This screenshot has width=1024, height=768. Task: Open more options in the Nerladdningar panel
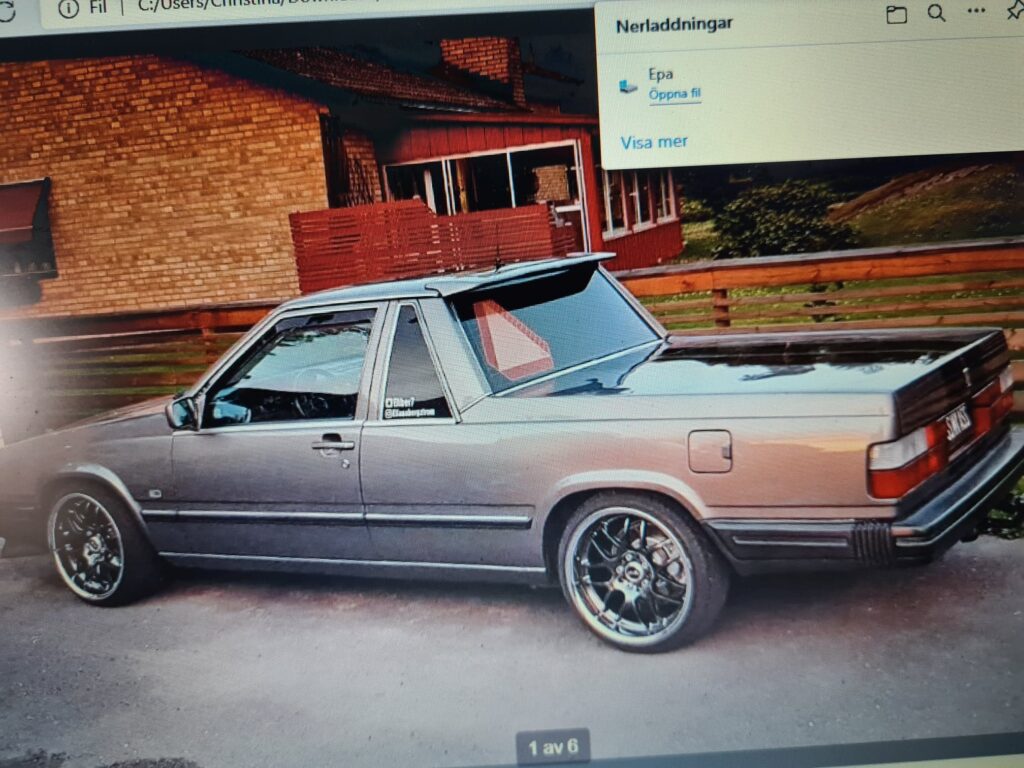[x=976, y=11]
